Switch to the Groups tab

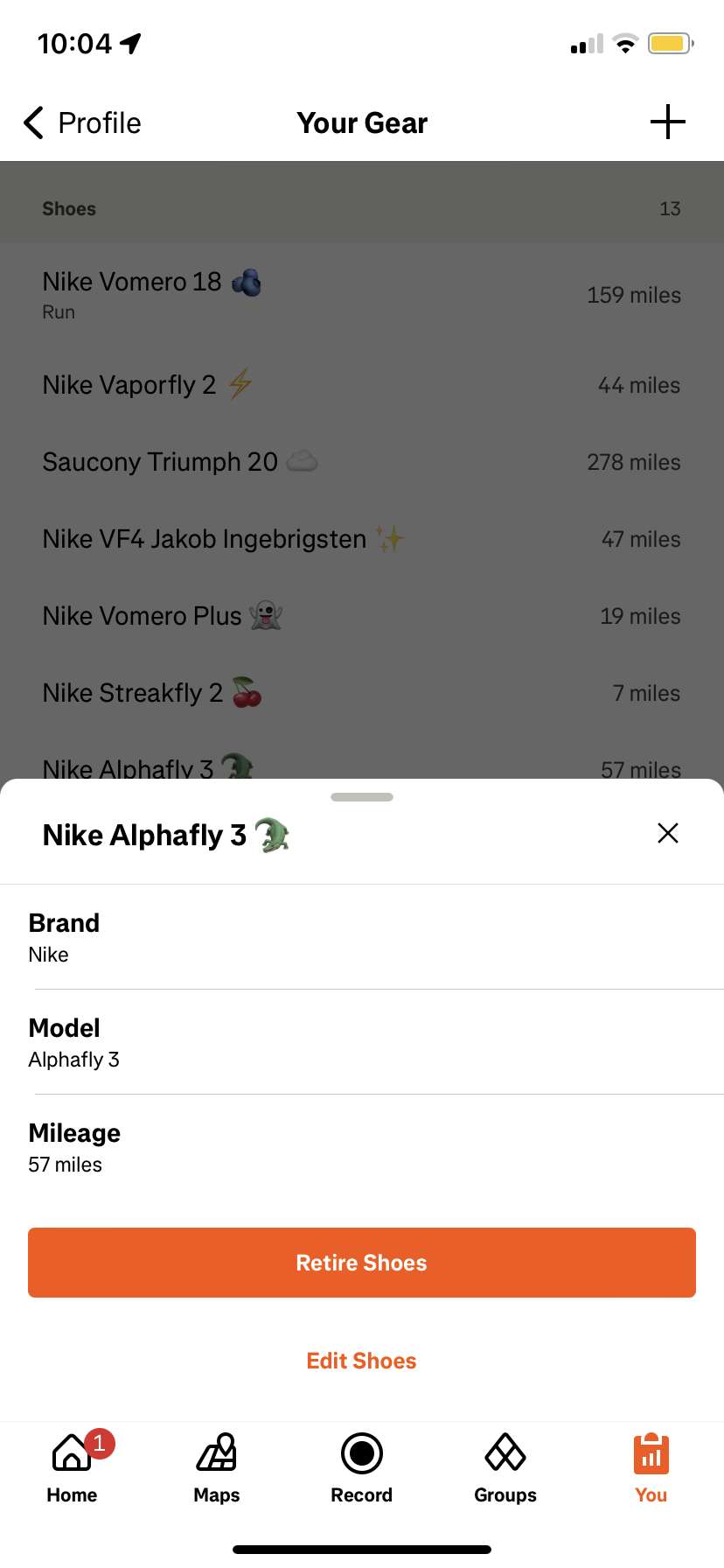[x=505, y=1468]
